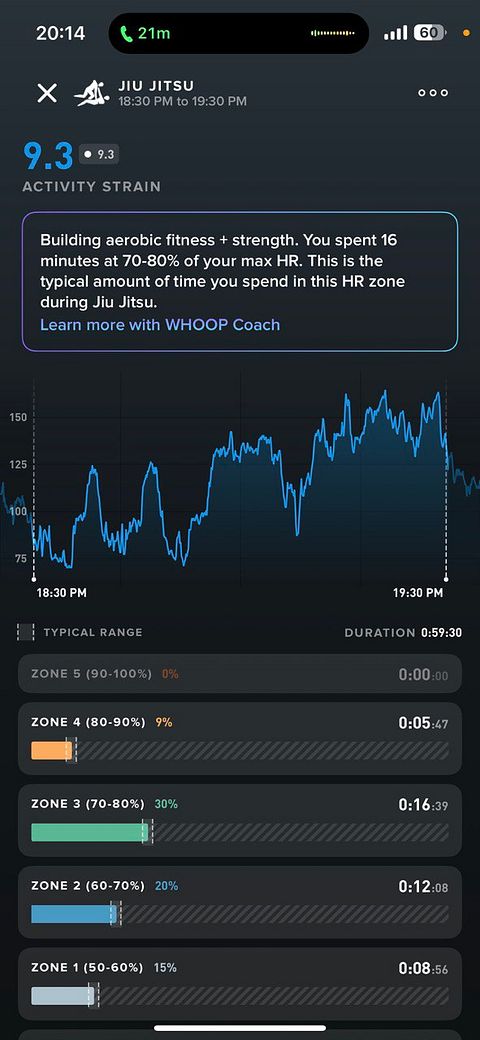This screenshot has width=480, height=1040.
Task: Open the three-dot overflow menu
Action: click(433, 93)
